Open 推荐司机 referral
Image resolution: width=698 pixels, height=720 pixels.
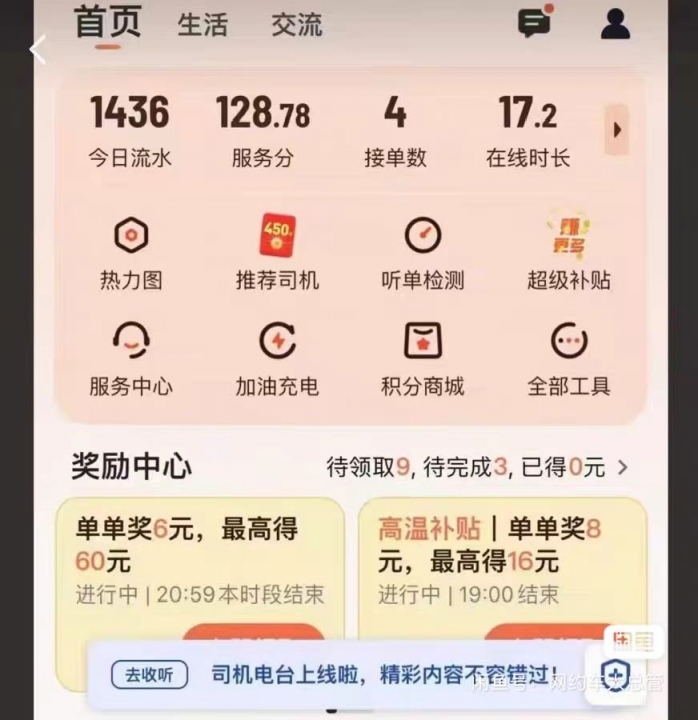(x=277, y=254)
